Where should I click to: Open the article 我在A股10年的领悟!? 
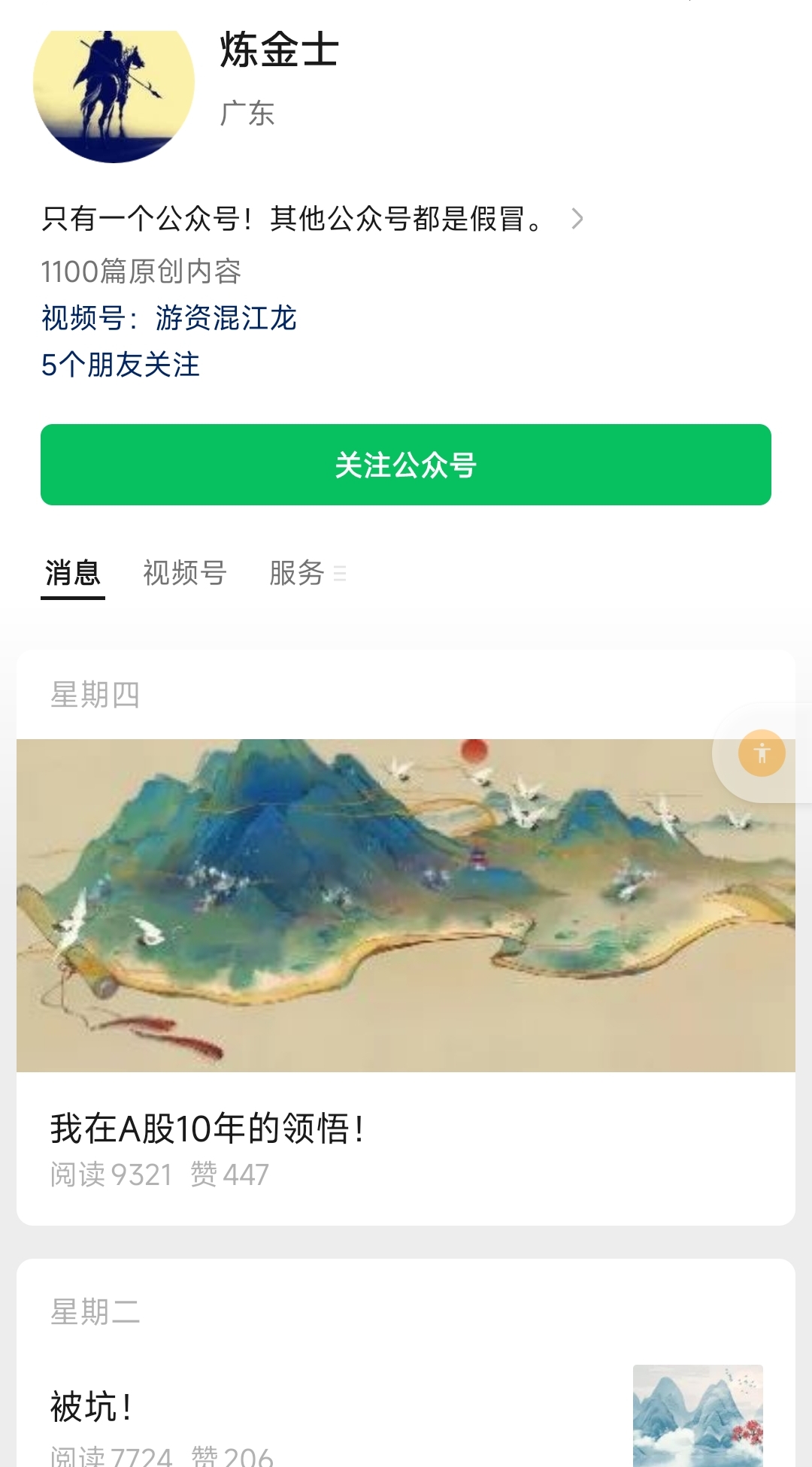pos(208,1128)
